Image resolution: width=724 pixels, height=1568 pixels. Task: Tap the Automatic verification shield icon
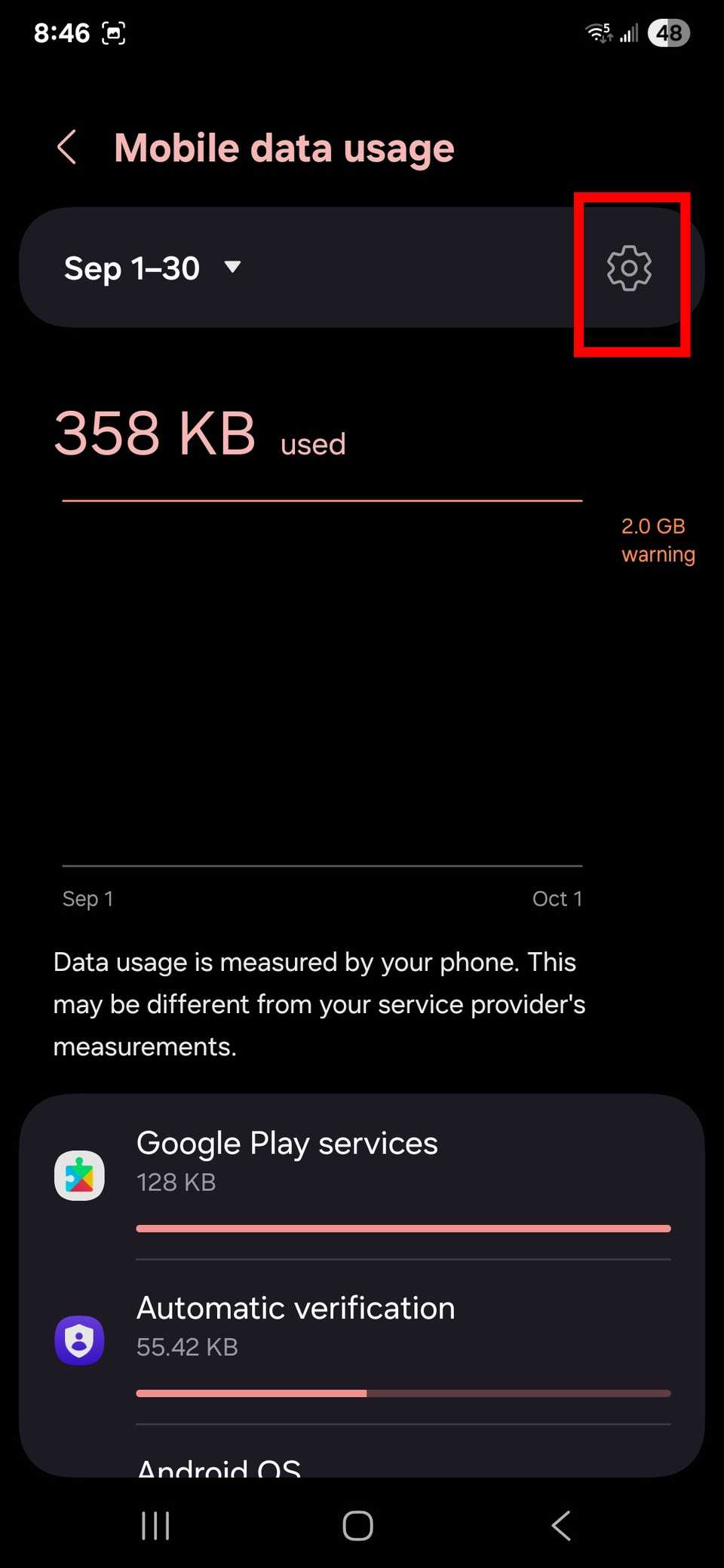(x=78, y=1340)
